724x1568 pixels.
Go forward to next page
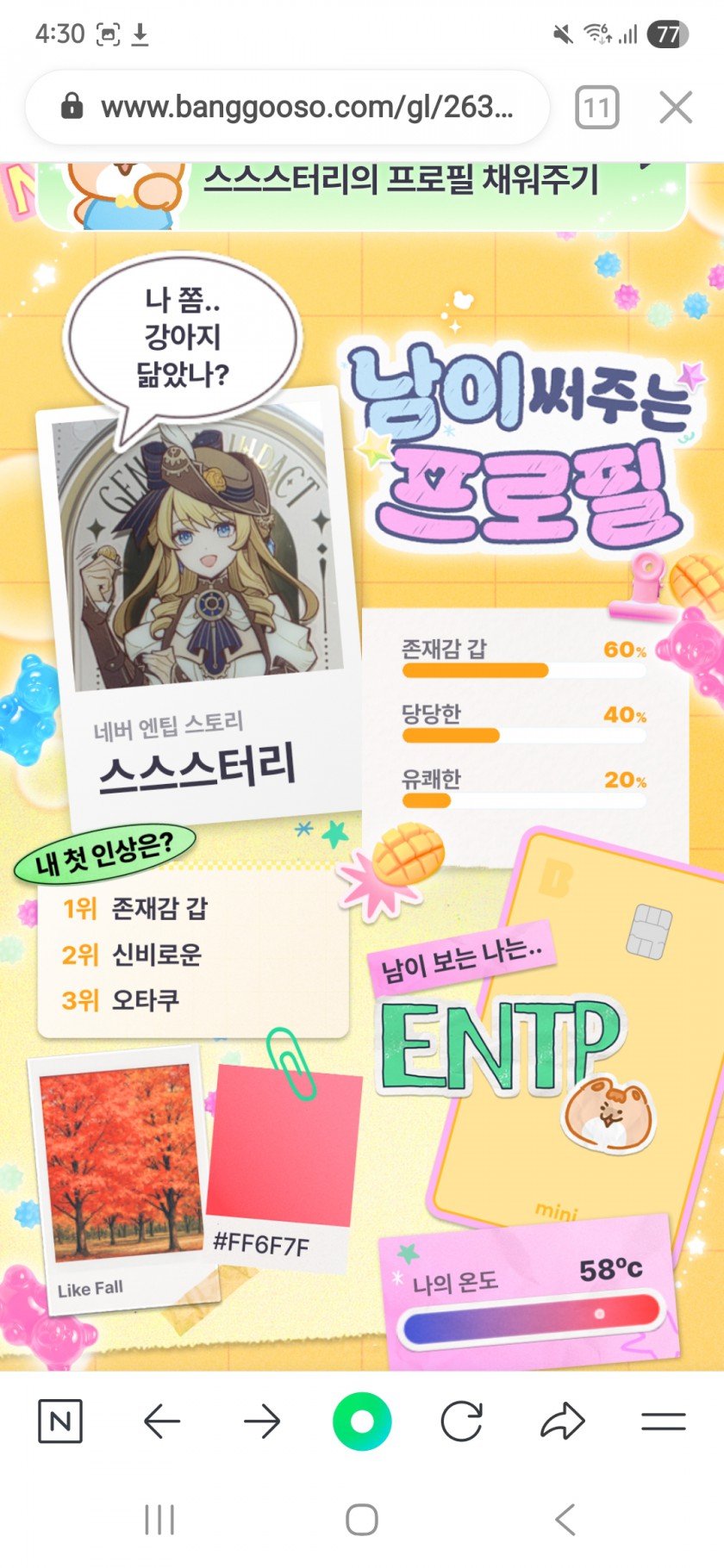point(262,1421)
